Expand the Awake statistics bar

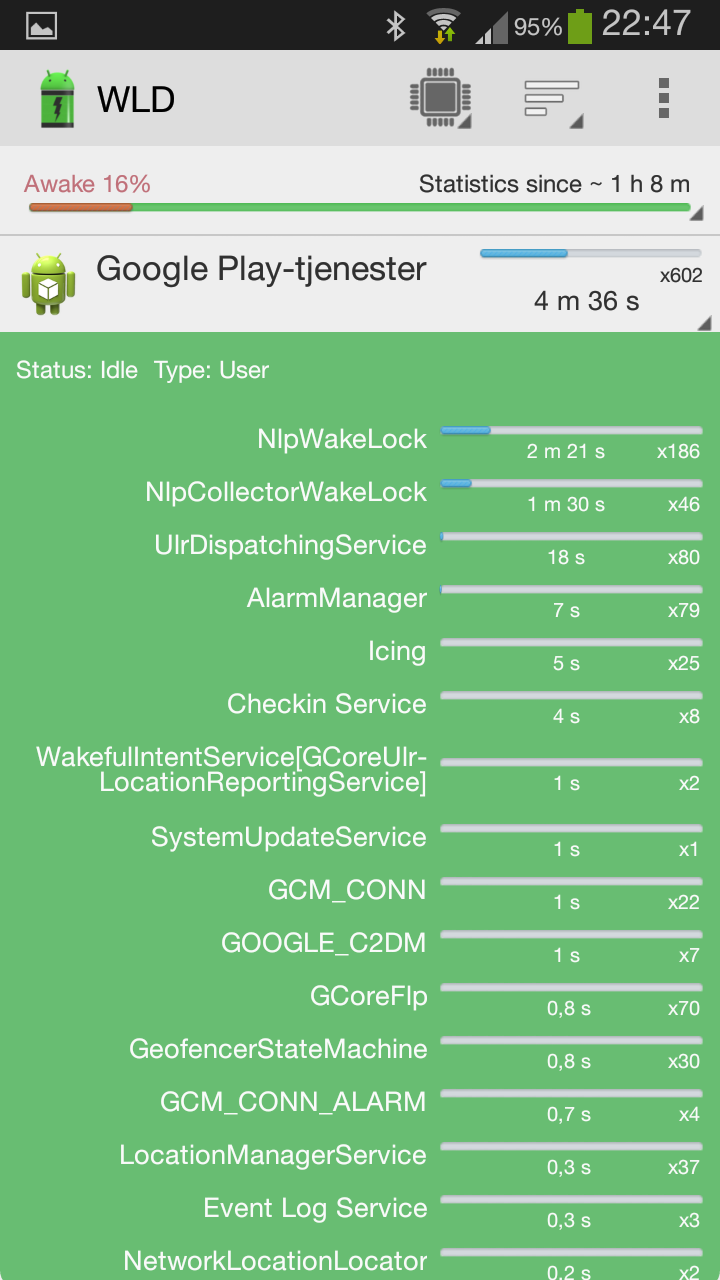[x=360, y=191]
